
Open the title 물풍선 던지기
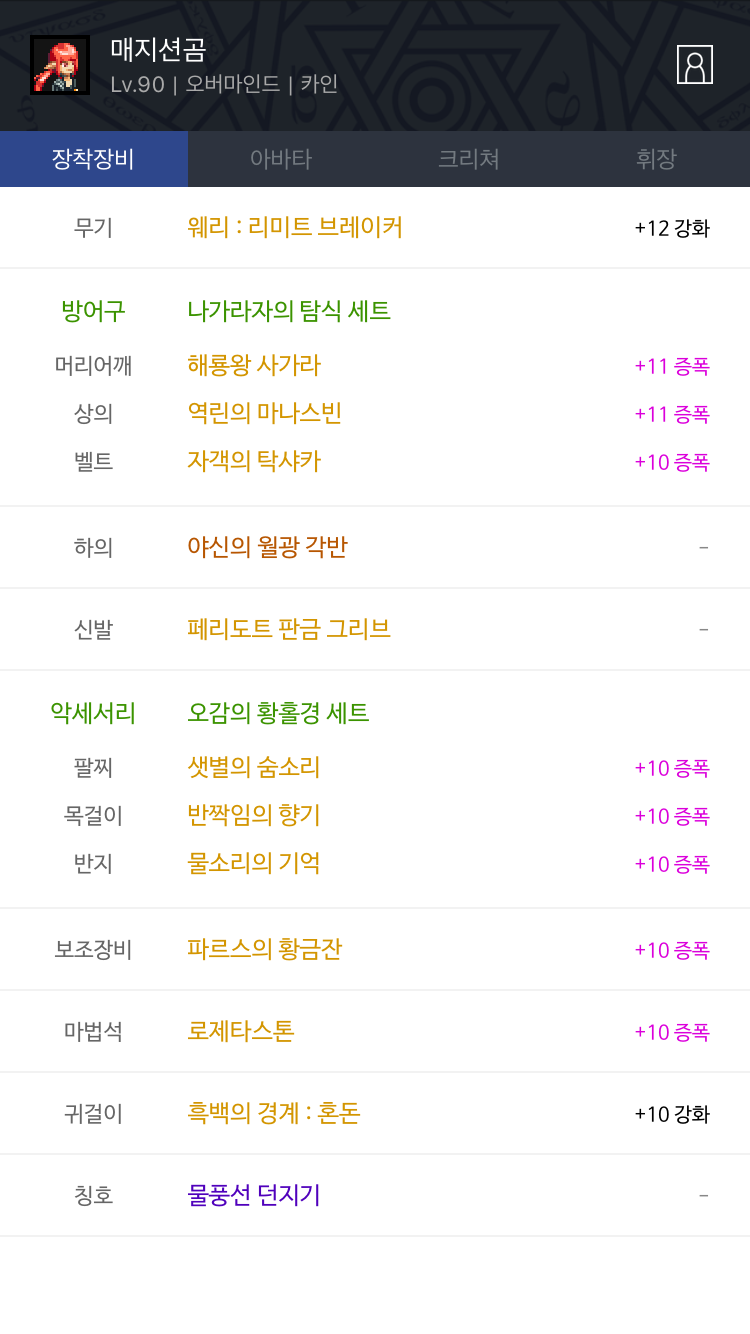pyautogui.click(x=254, y=1195)
